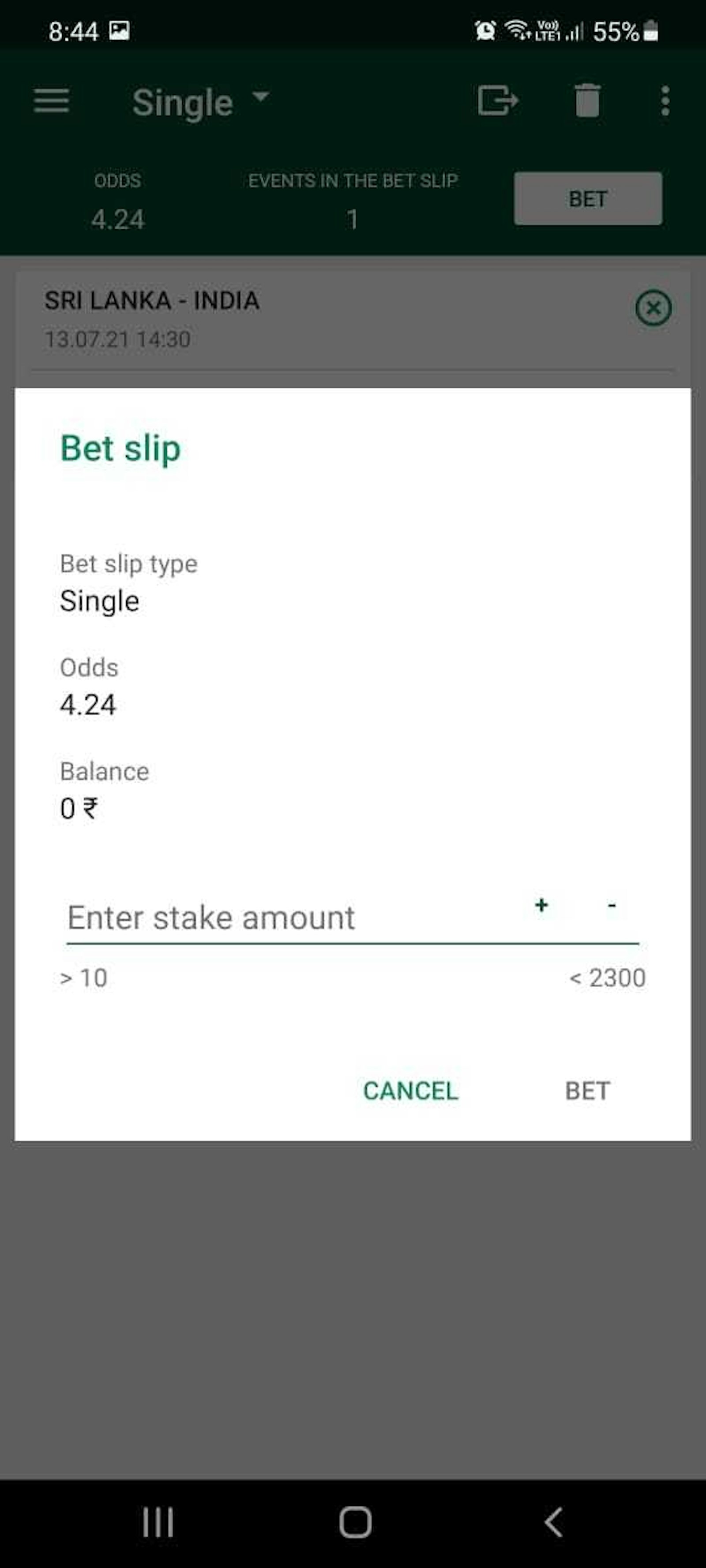Increase stake with the plus button
The width and height of the screenshot is (706, 1568).
click(541, 905)
